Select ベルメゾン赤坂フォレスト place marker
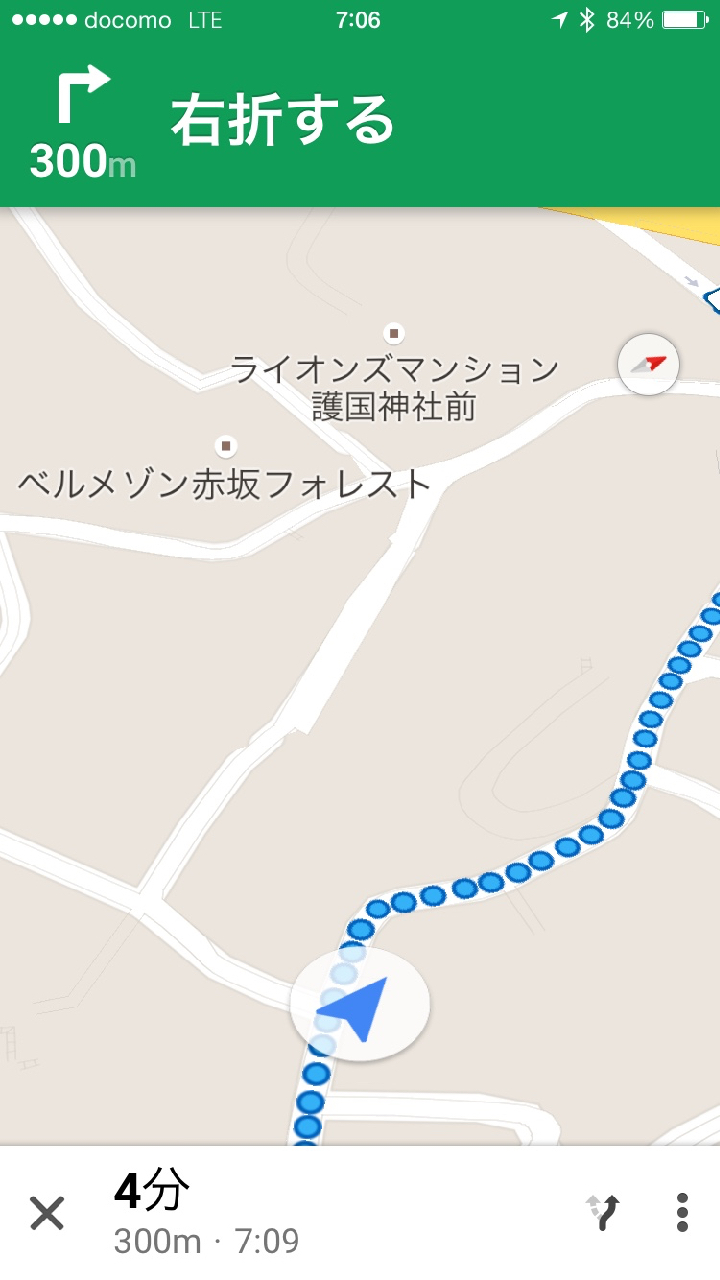This screenshot has width=720, height=1280. coord(227,445)
